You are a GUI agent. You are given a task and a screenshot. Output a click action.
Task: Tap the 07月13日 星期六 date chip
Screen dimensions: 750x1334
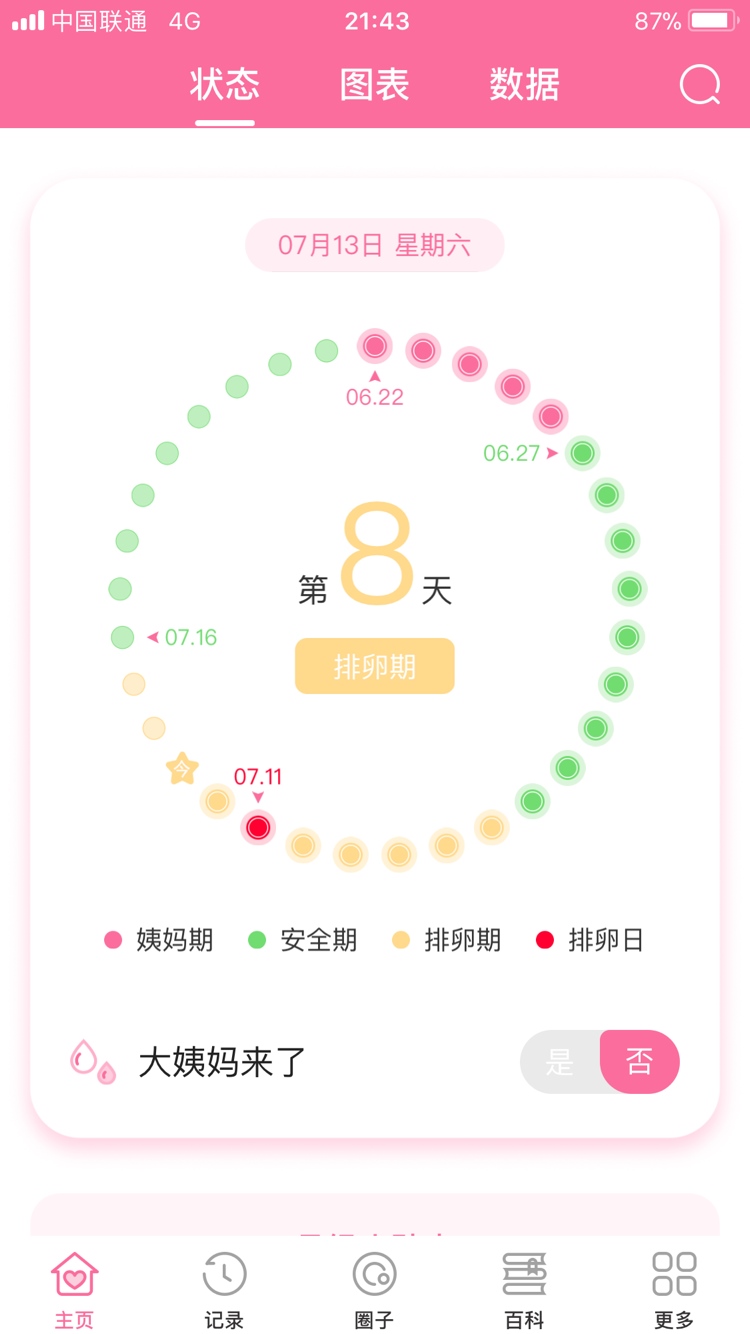[375, 245]
